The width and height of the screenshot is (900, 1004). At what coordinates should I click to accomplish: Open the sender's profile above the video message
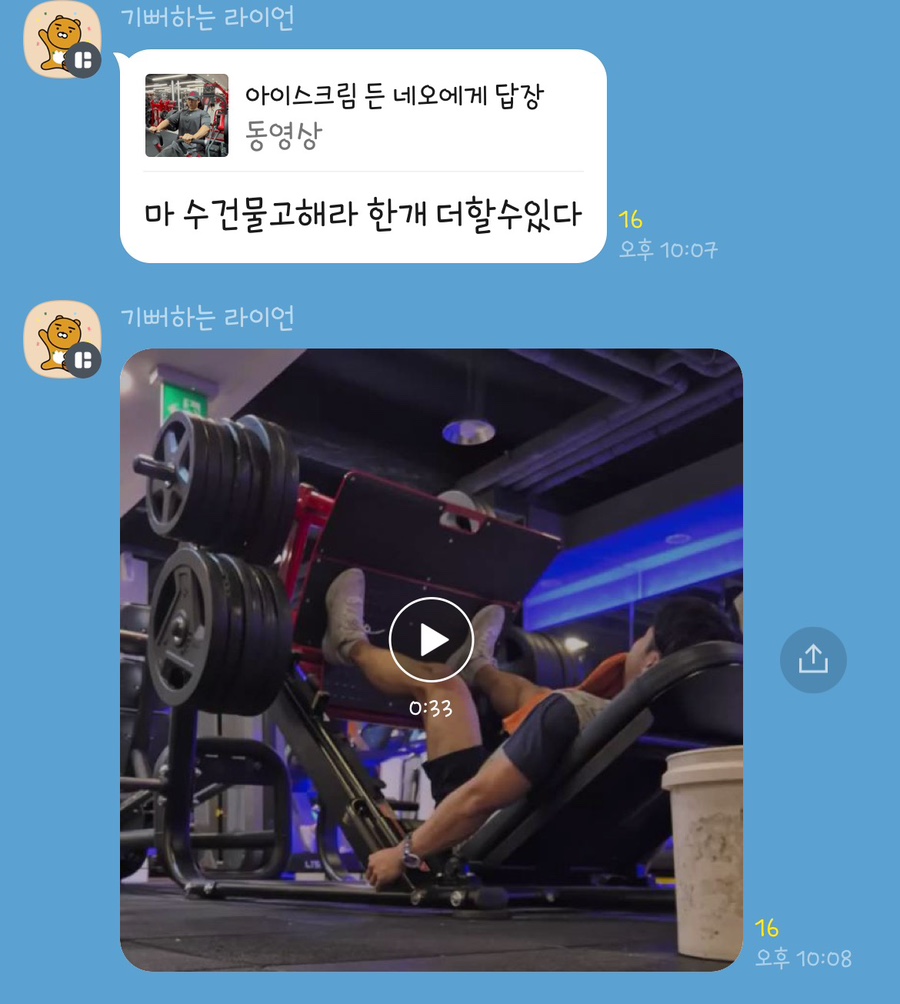pyautogui.click(x=62, y=339)
